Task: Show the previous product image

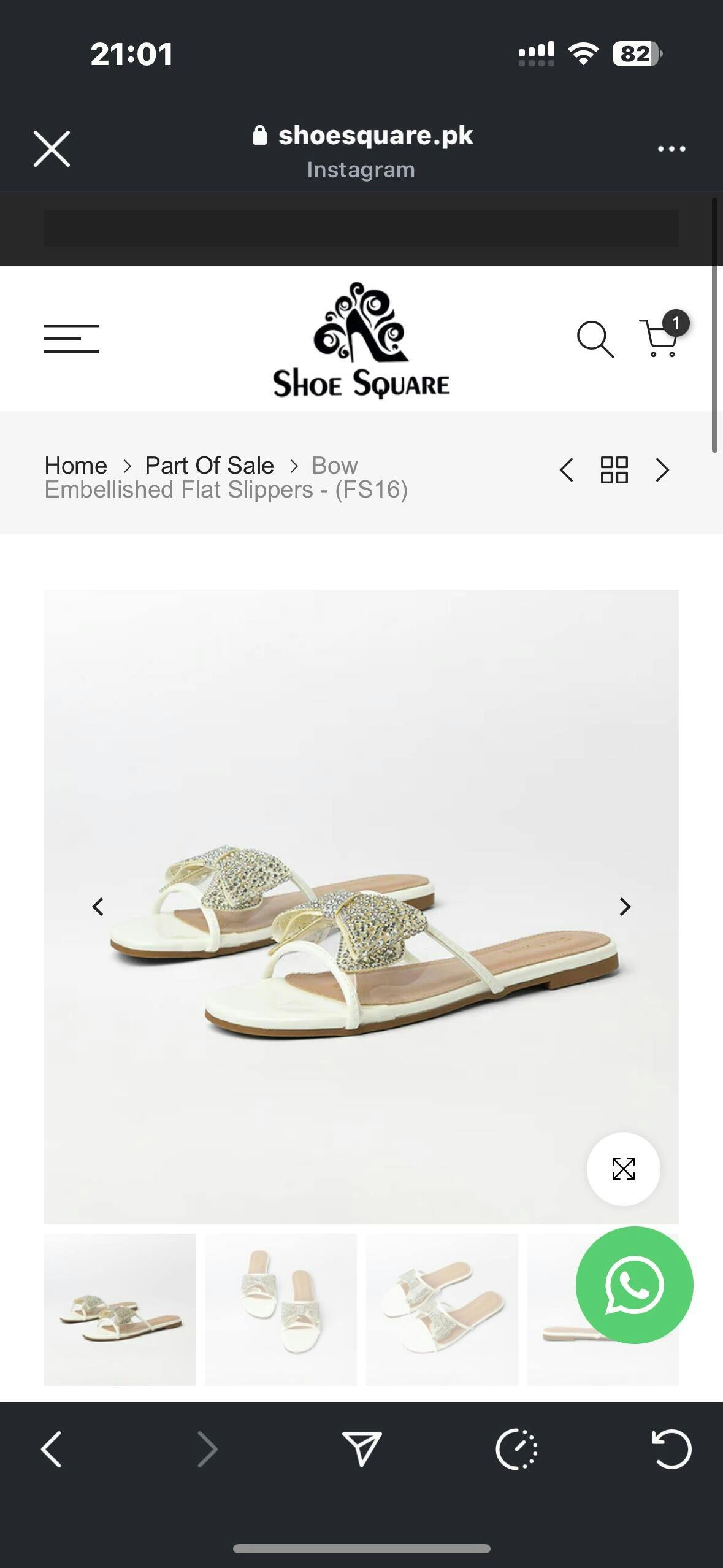Action: (x=98, y=907)
